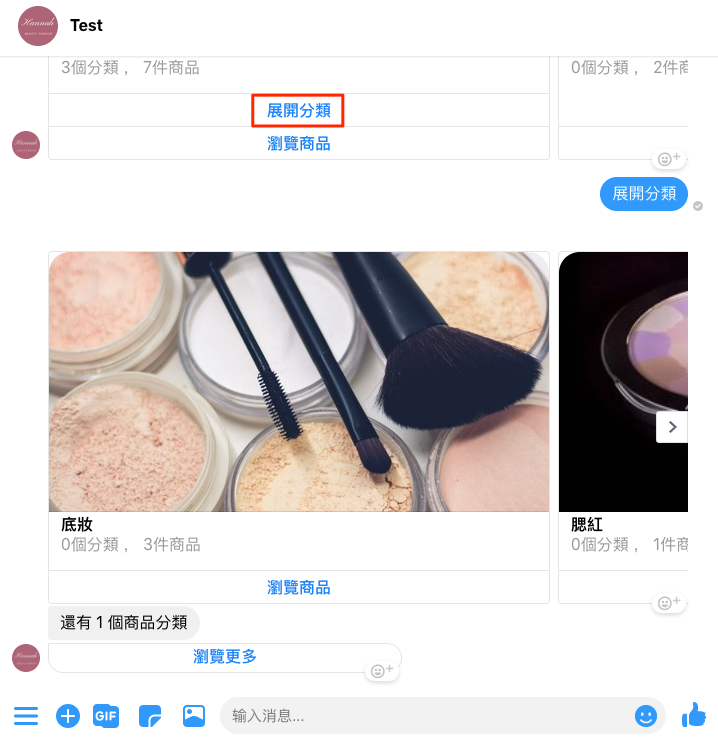Open the 底妝 category card image
Image resolution: width=718 pixels, height=742 pixels.
(x=298, y=381)
